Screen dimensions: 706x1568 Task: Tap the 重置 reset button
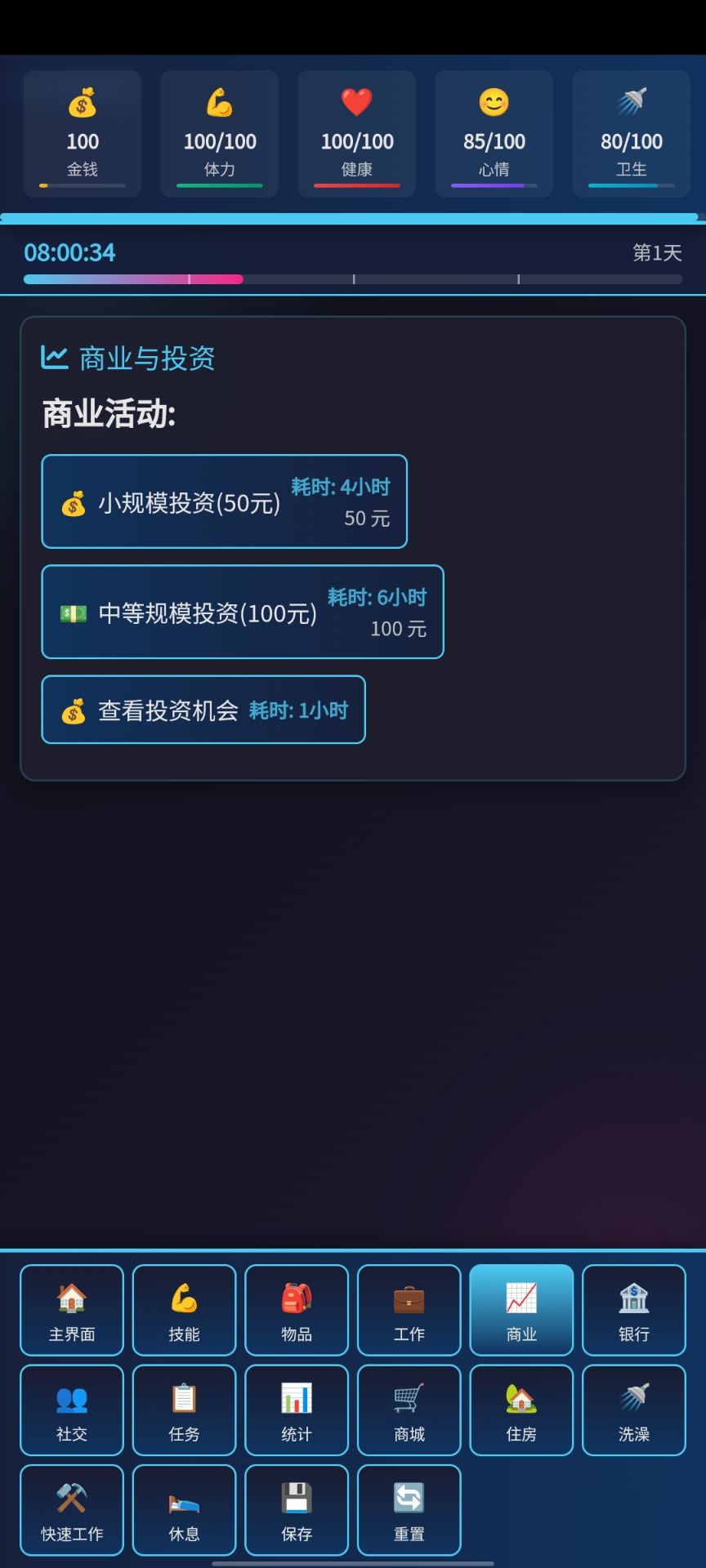[409, 1511]
